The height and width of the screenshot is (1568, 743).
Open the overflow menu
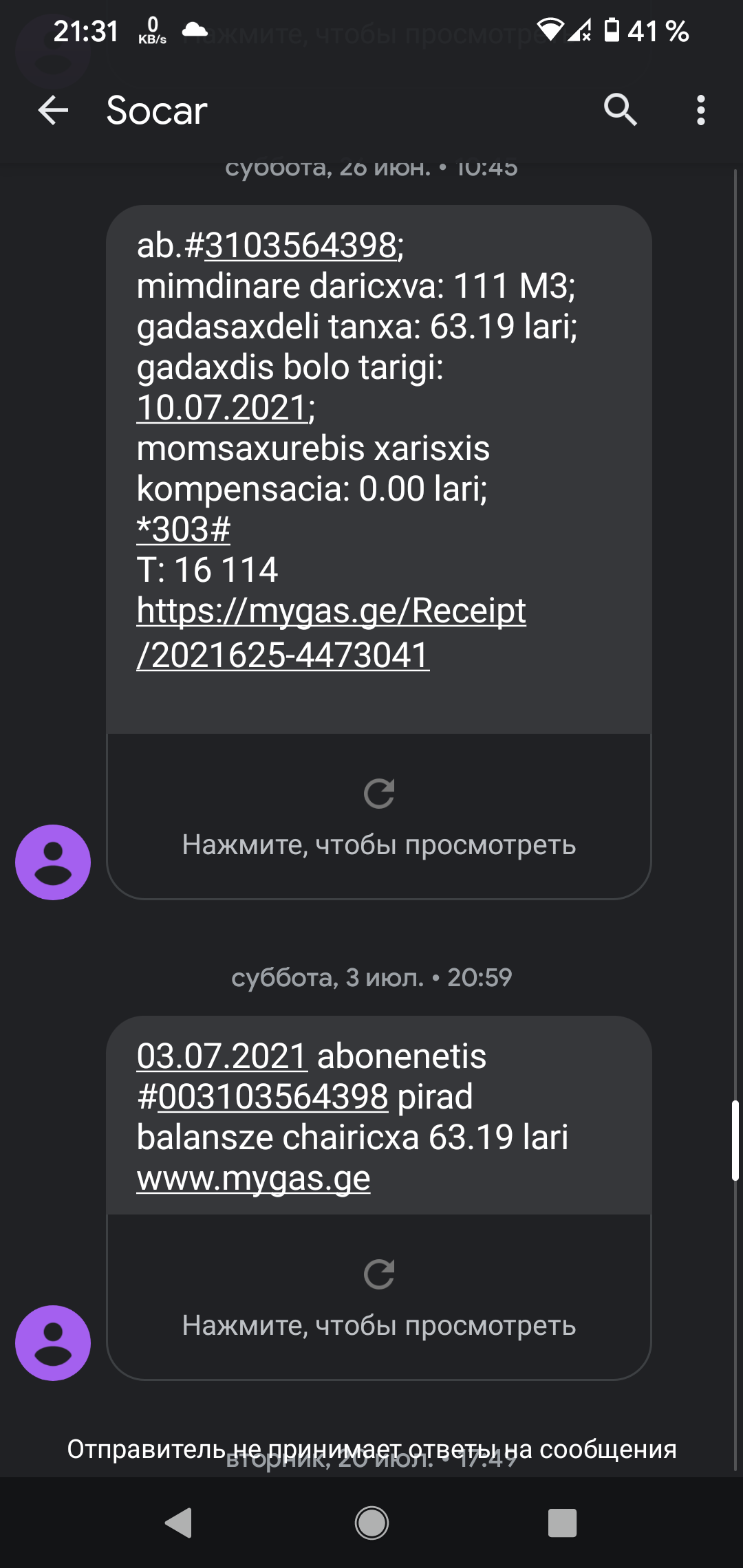pos(700,110)
